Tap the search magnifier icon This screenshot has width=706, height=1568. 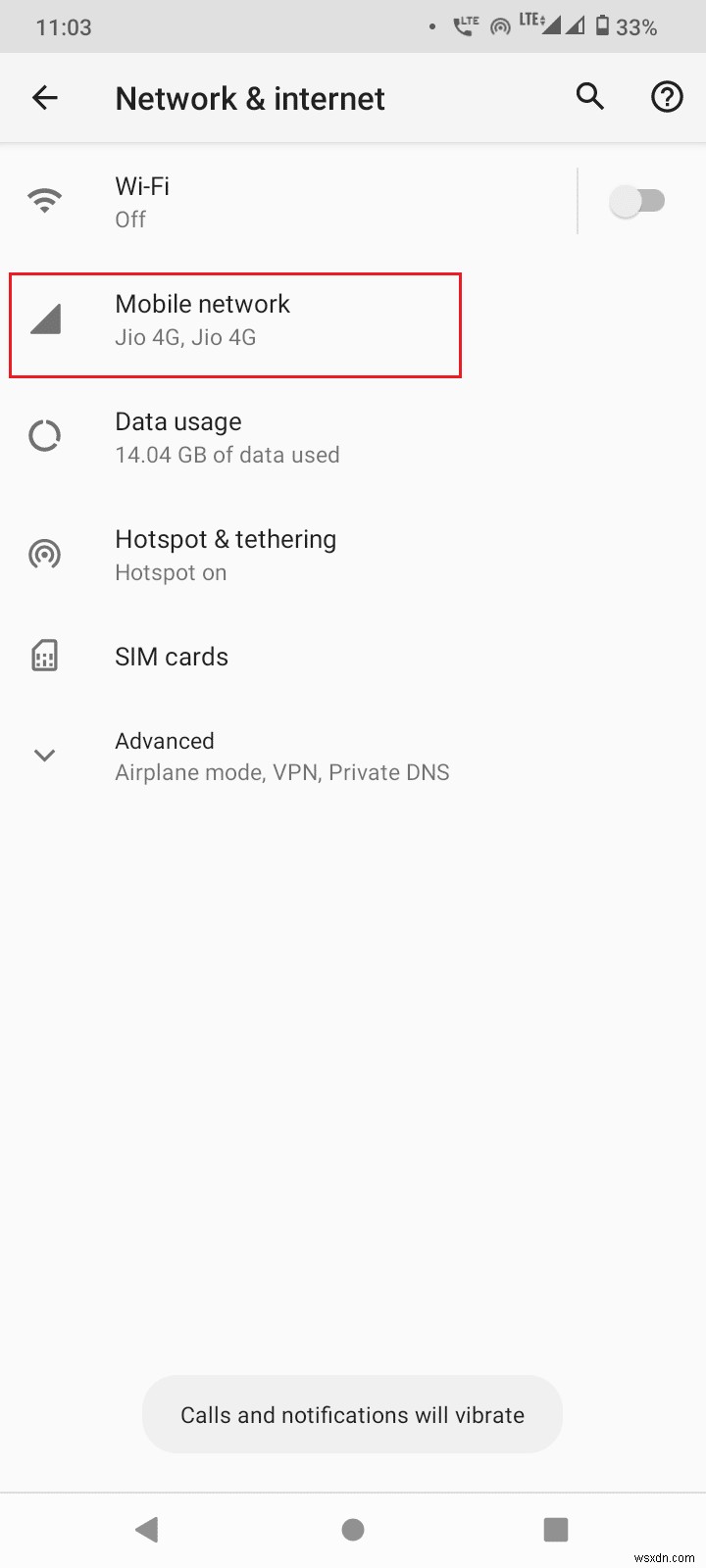[589, 97]
